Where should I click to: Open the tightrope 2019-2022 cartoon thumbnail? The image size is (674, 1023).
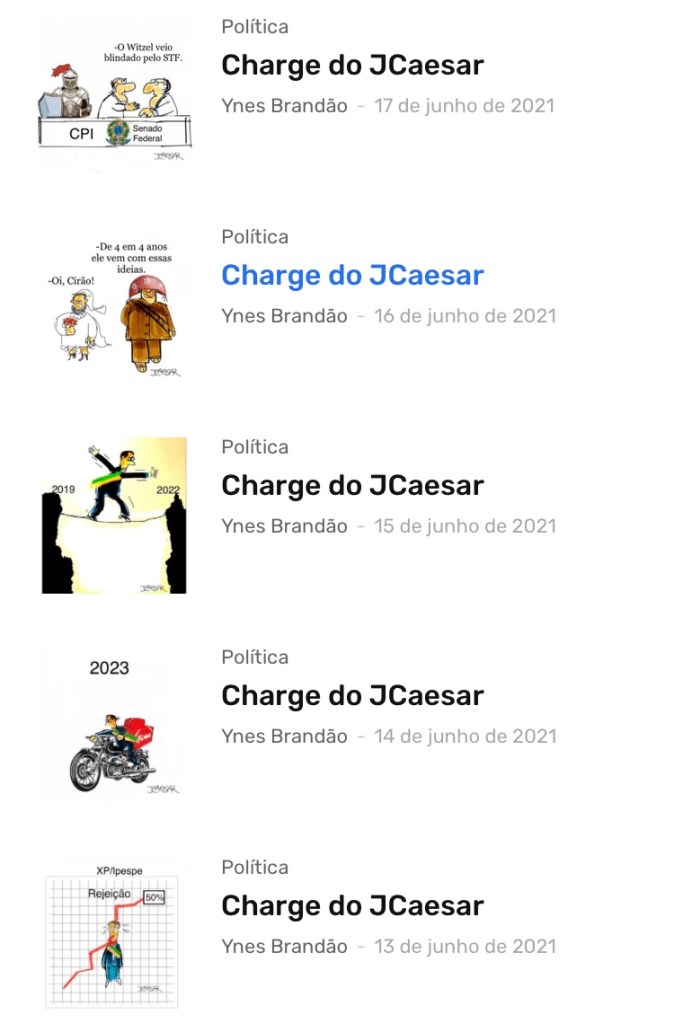(114, 515)
